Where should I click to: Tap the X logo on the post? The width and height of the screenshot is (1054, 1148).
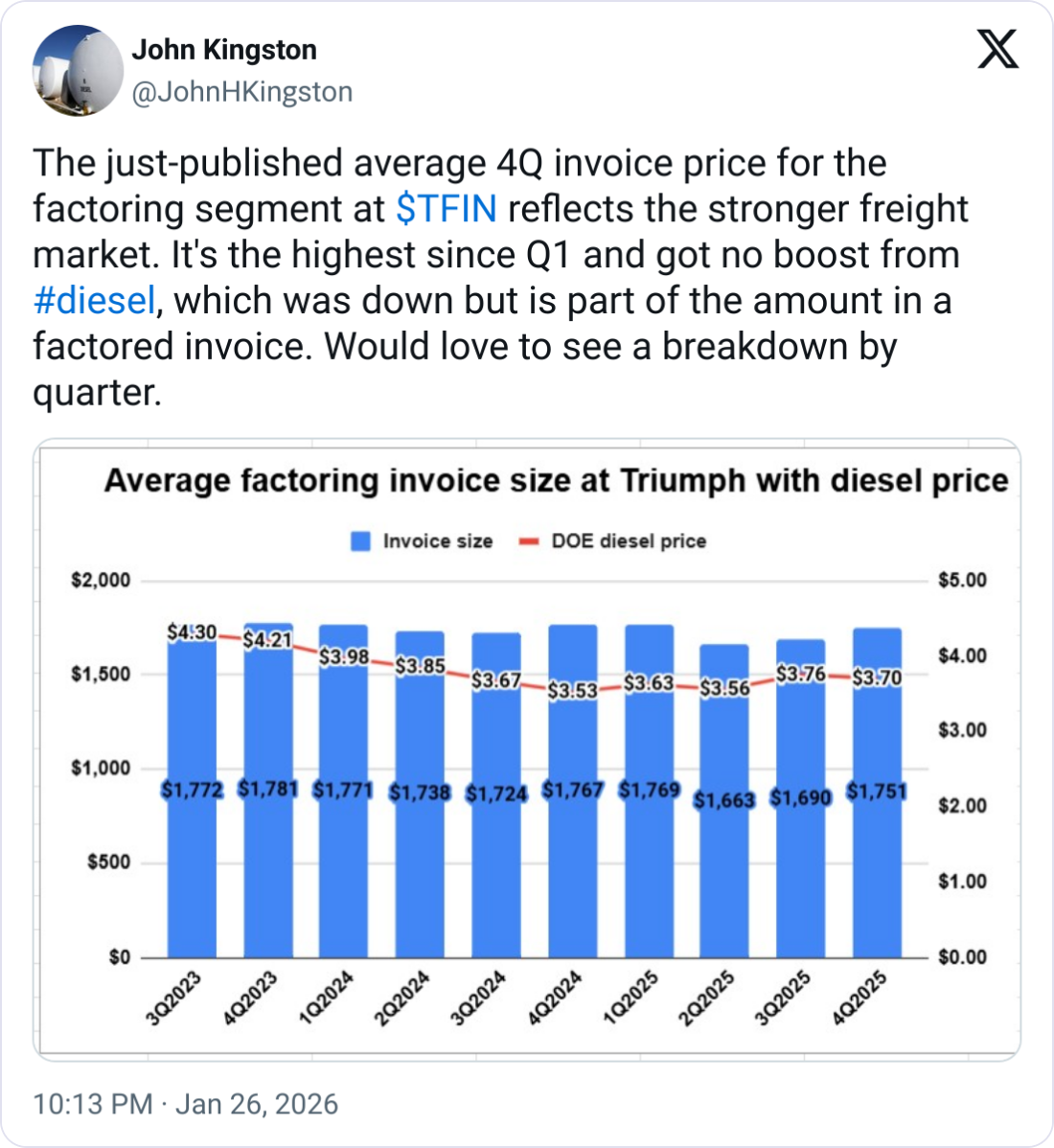coord(997,50)
